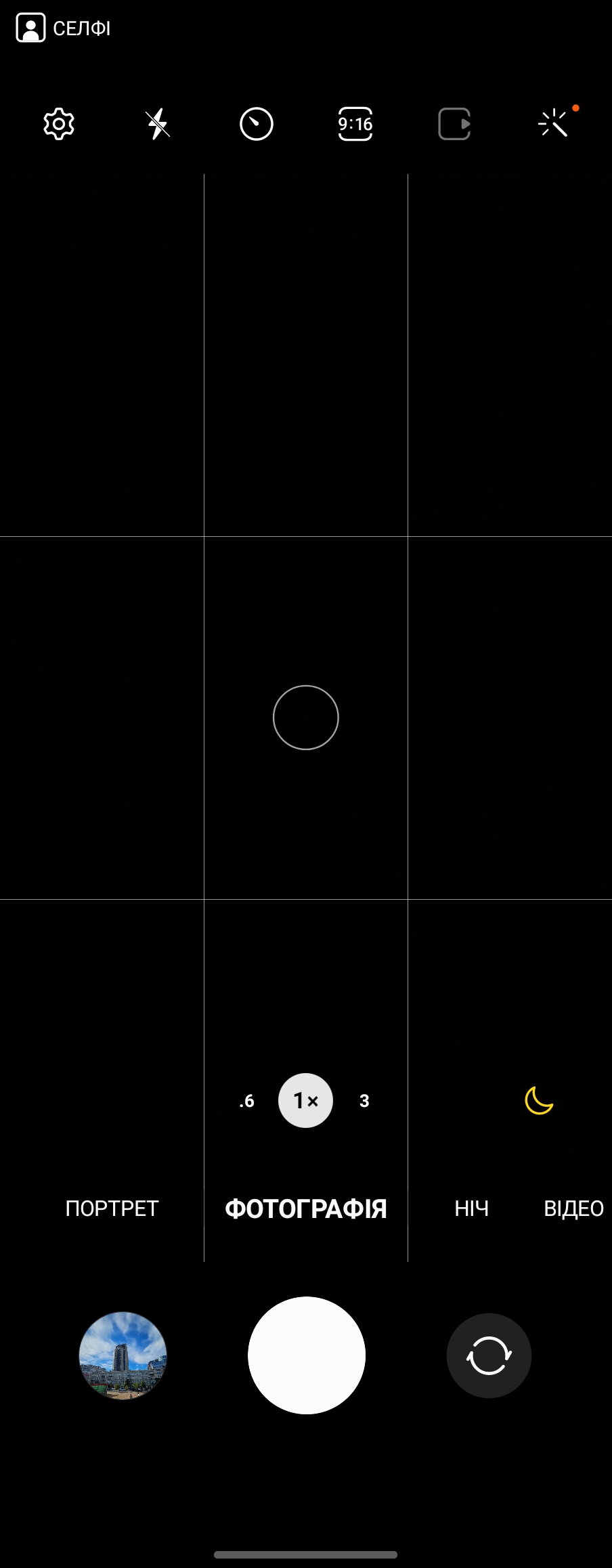Flip between front and rear camera
This screenshot has width=612, height=1568.
(x=489, y=1355)
